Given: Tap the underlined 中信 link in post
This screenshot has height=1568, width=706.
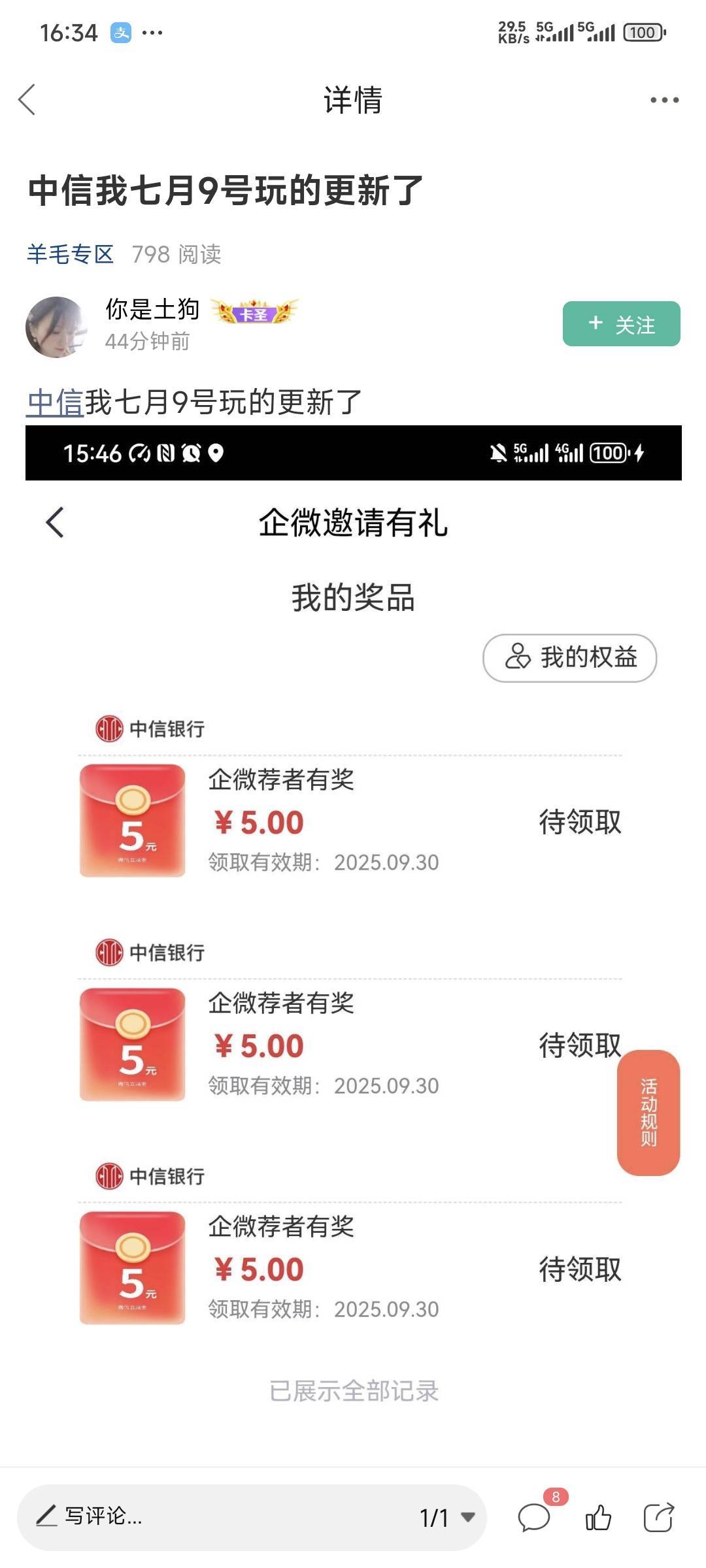Looking at the screenshot, I should click(x=55, y=402).
